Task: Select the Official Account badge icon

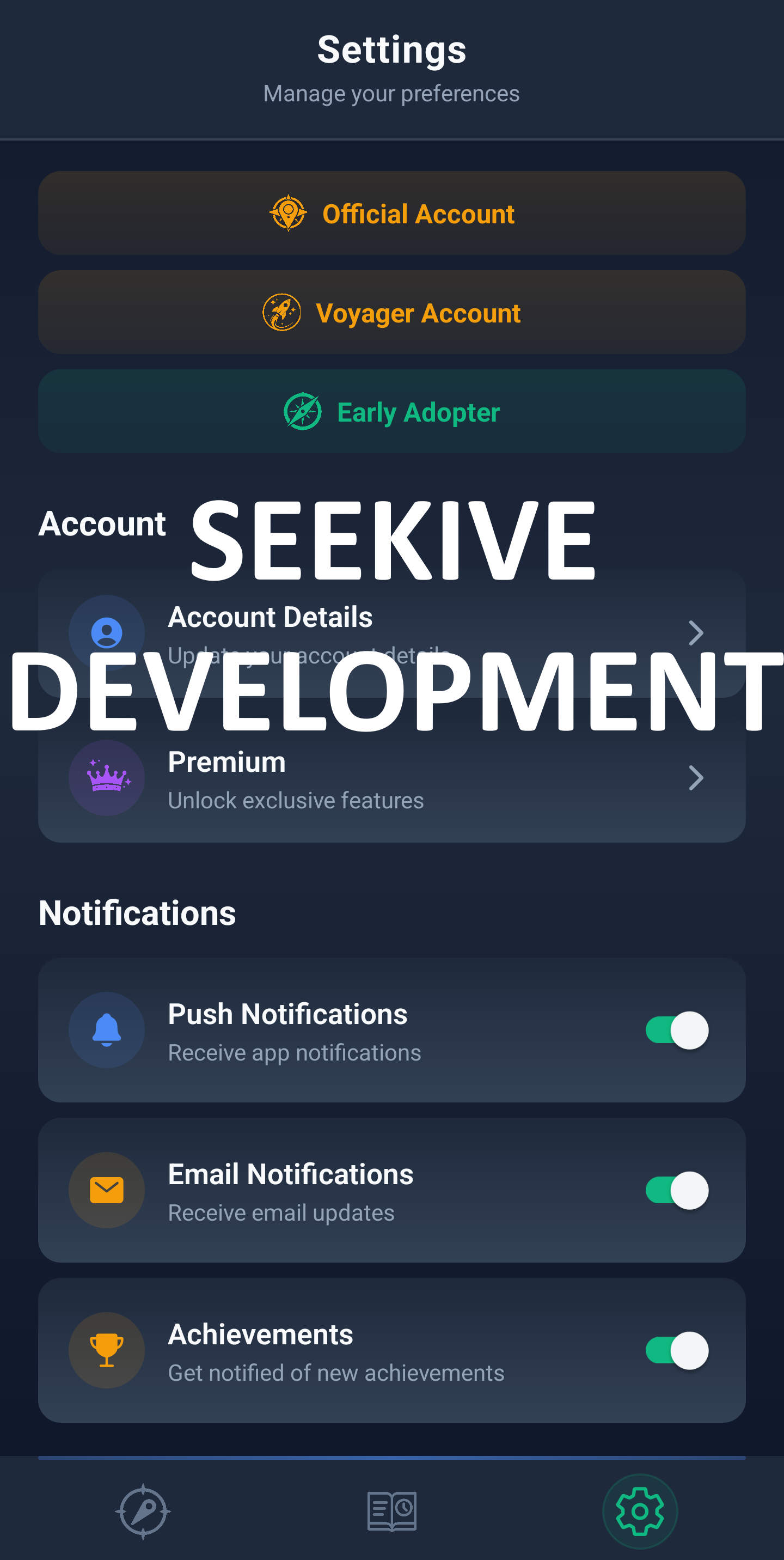Action: (289, 213)
